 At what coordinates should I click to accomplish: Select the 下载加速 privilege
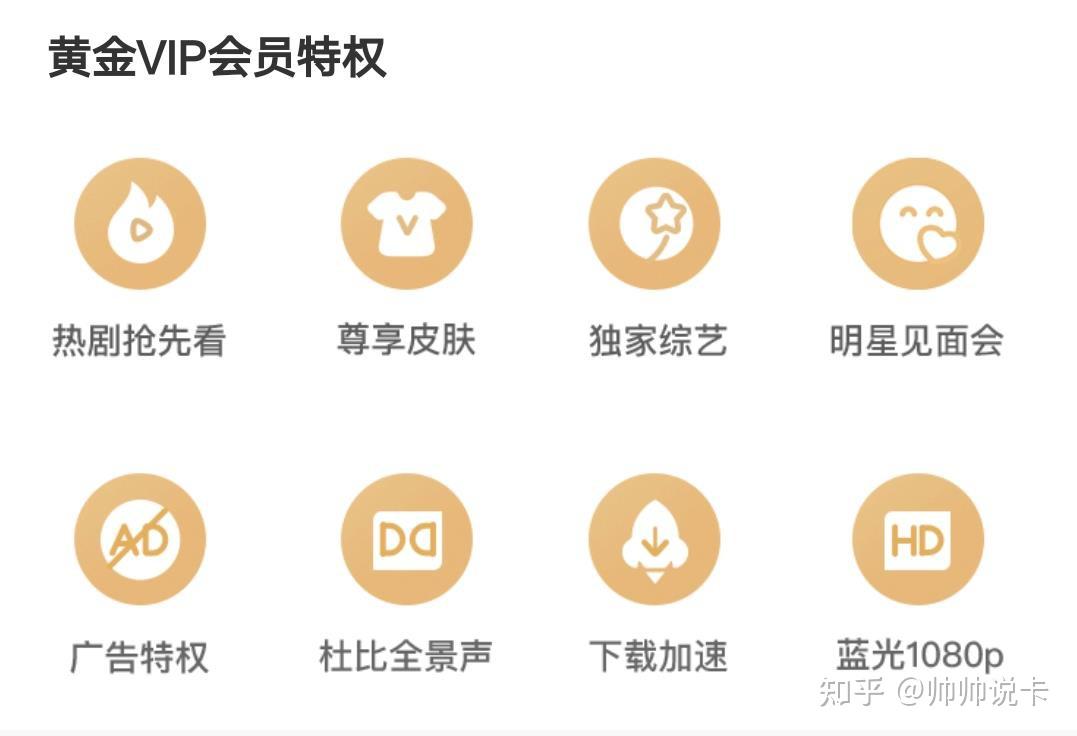point(654,540)
